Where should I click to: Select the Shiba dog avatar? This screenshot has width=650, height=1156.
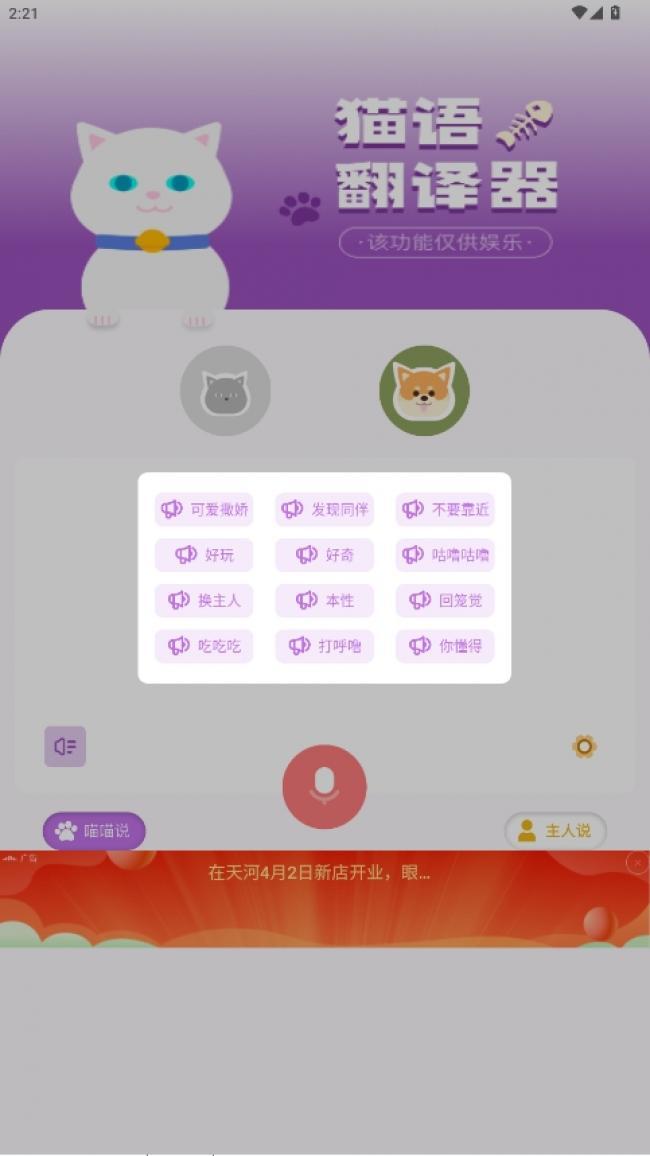424,391
